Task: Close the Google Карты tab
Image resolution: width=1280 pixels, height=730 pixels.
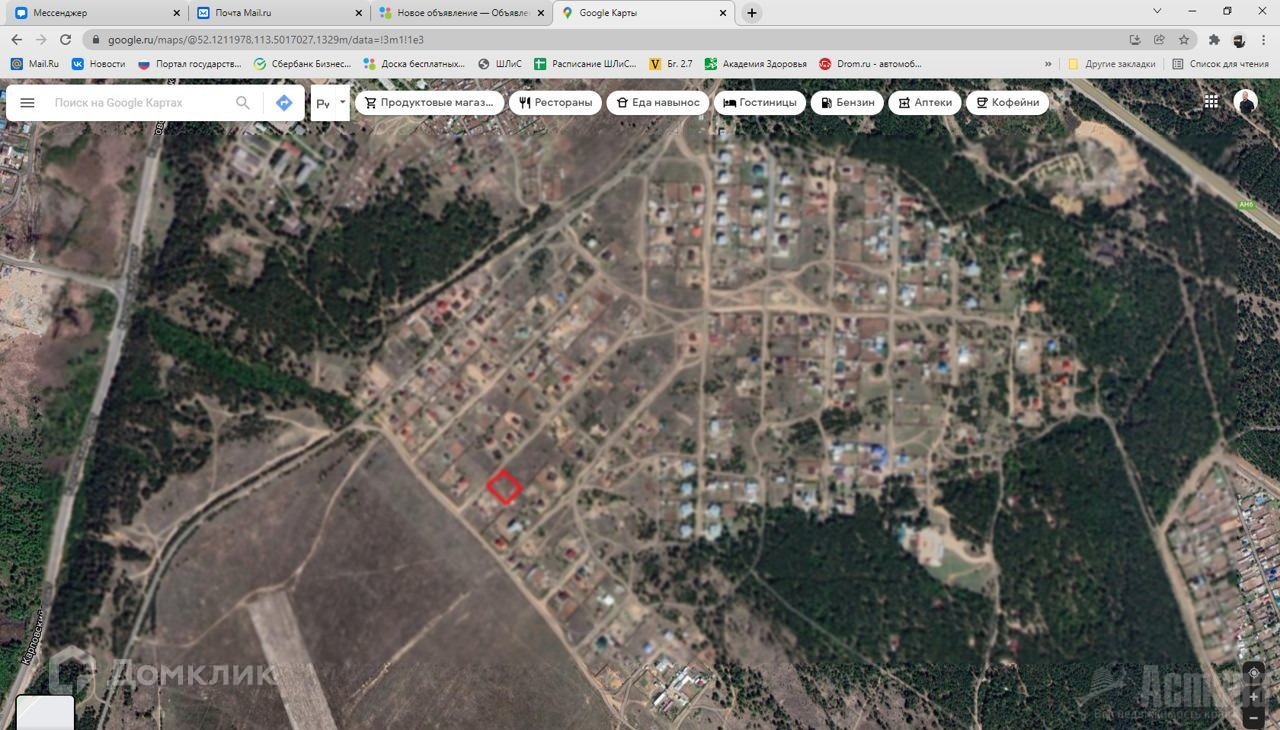Action: tap(723, 13)
